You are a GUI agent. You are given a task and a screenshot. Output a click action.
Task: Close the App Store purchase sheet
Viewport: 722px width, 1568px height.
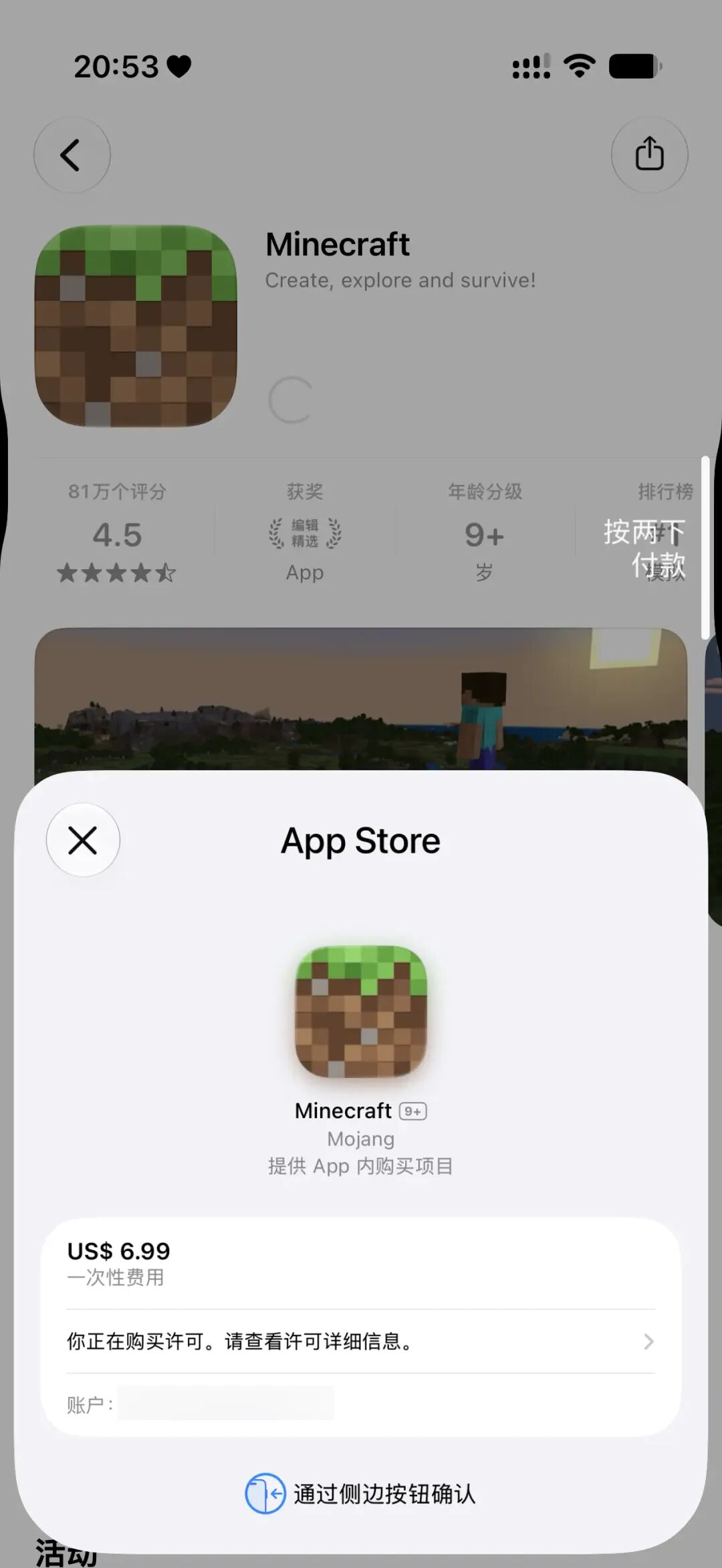point(83,840)
